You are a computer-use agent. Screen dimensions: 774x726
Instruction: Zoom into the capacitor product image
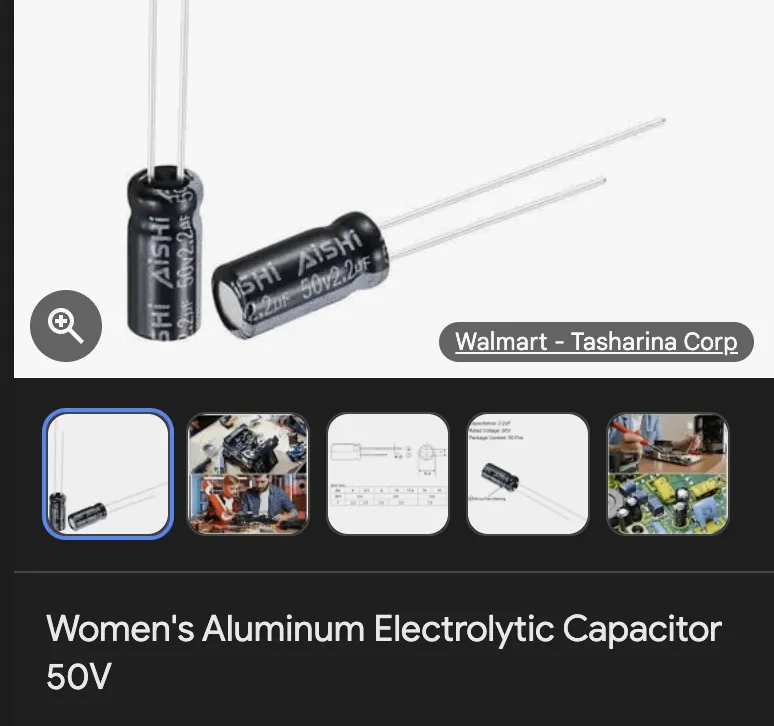[x=66, y=326]
